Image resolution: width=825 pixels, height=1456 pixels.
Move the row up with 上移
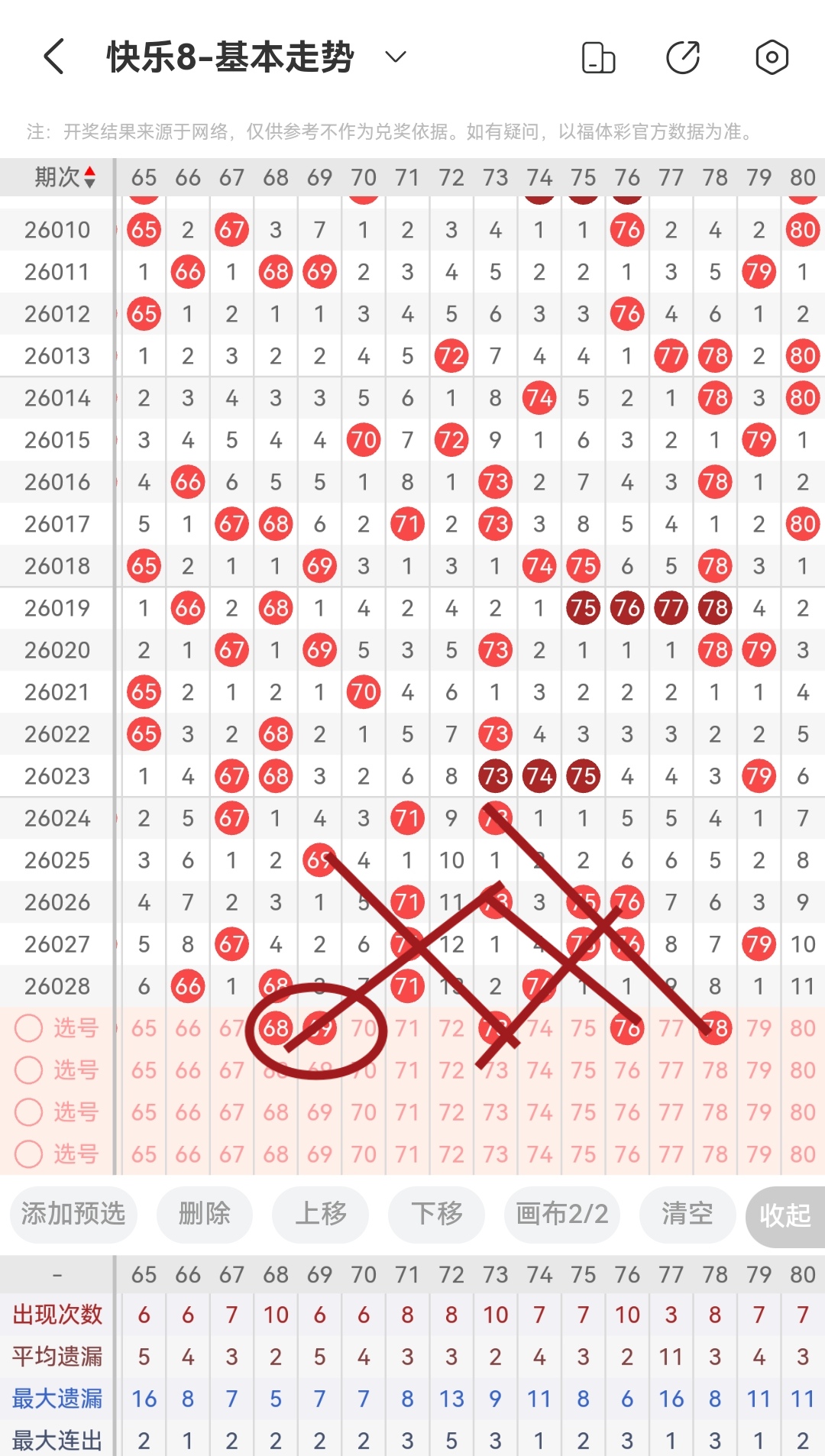pyautogui.click(x=321, y=1214)
